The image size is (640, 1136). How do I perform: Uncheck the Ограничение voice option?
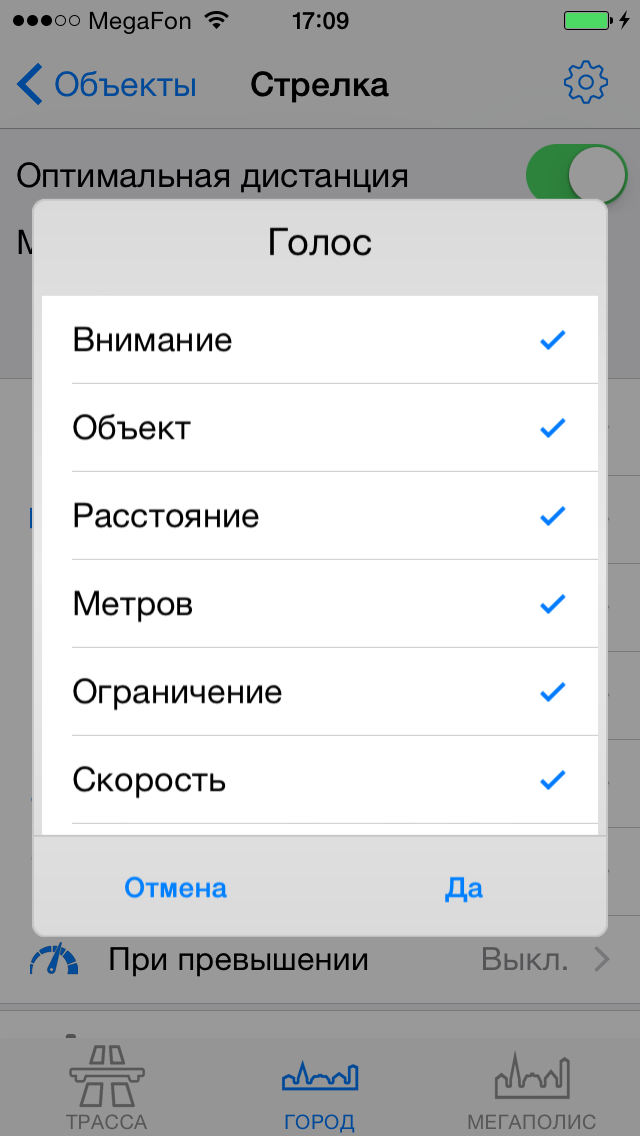tap(320, 692)
